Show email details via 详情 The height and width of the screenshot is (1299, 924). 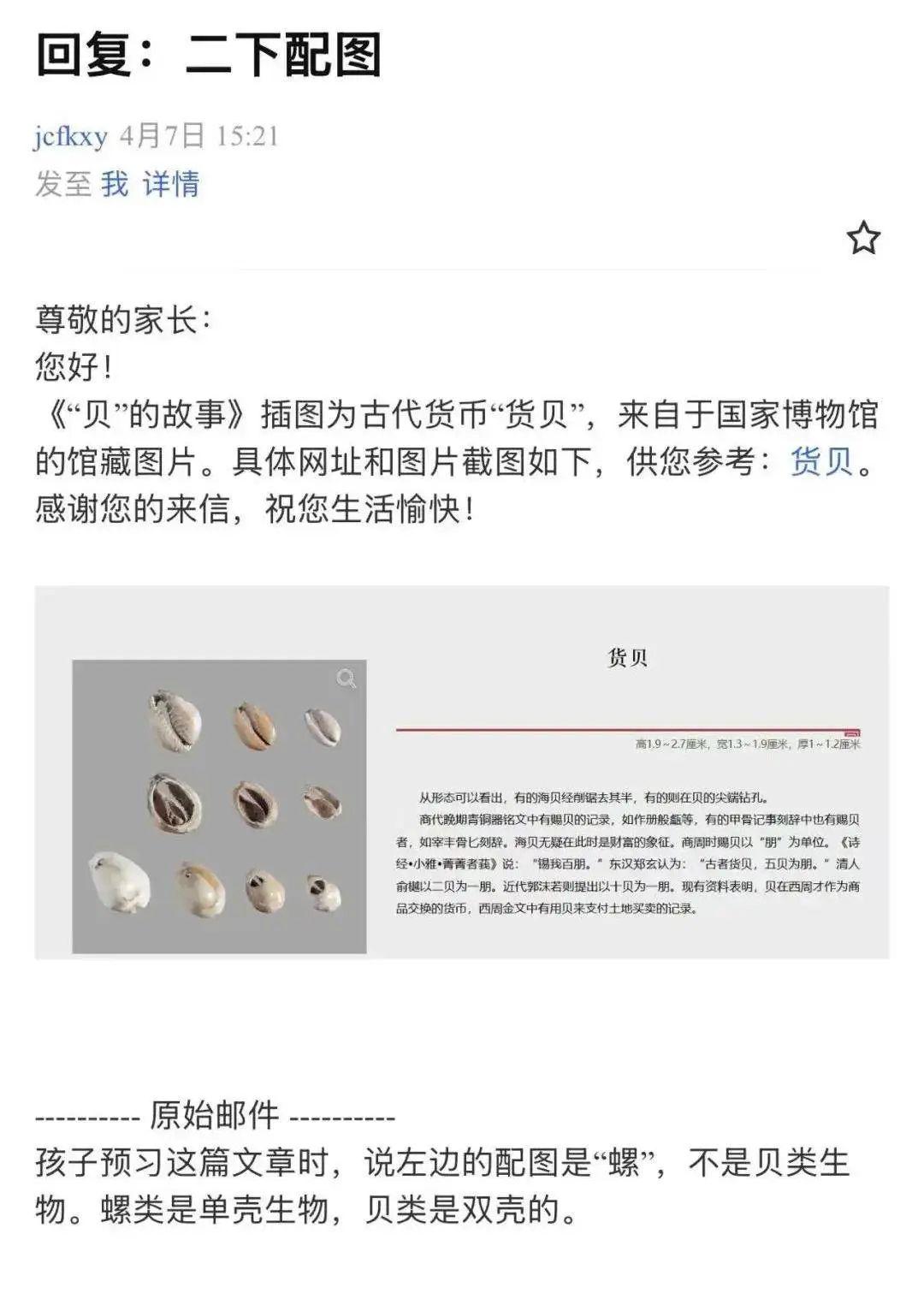[170, 184]
